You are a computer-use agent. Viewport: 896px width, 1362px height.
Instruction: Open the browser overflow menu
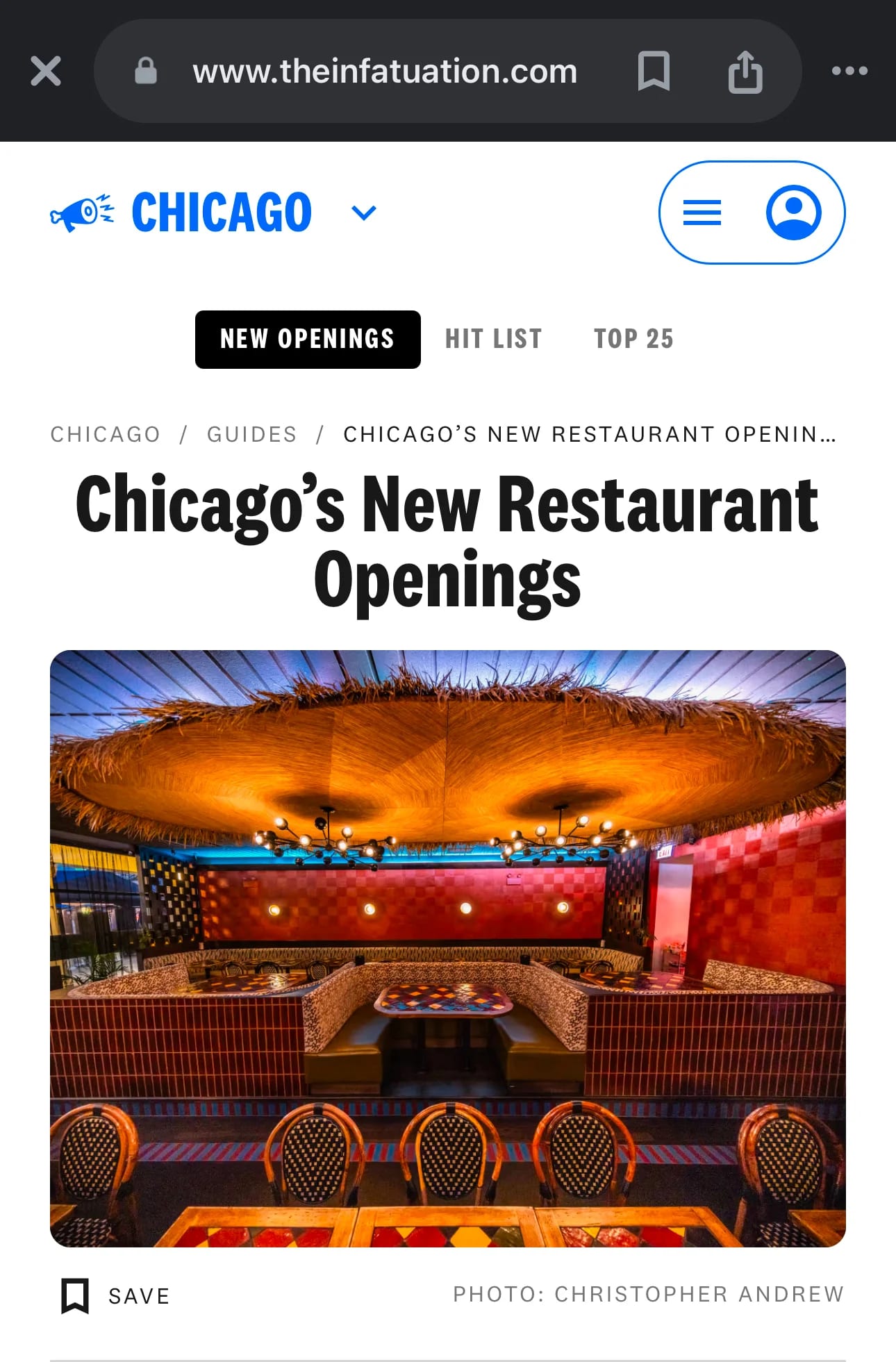pos(849,71)
